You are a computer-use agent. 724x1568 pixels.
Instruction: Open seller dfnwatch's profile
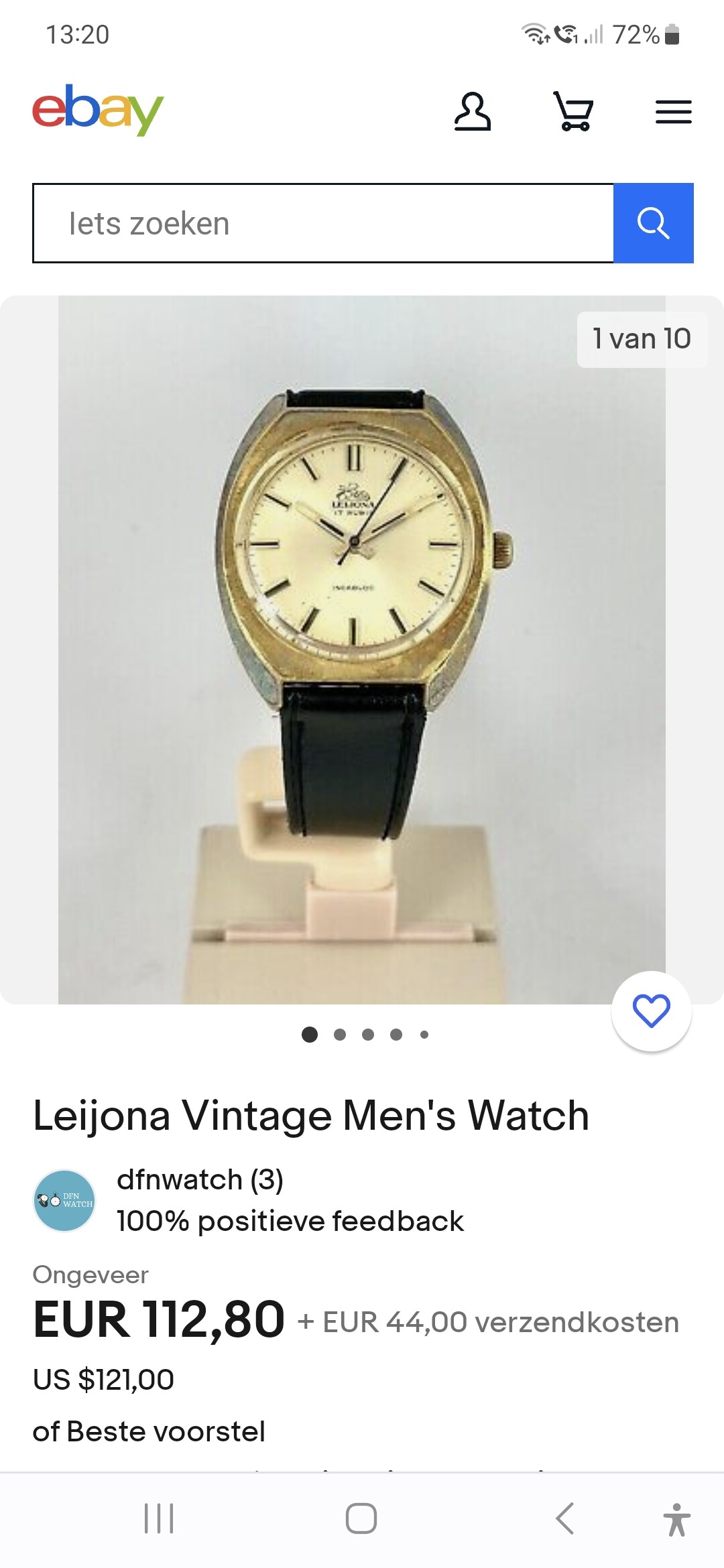199,1179
